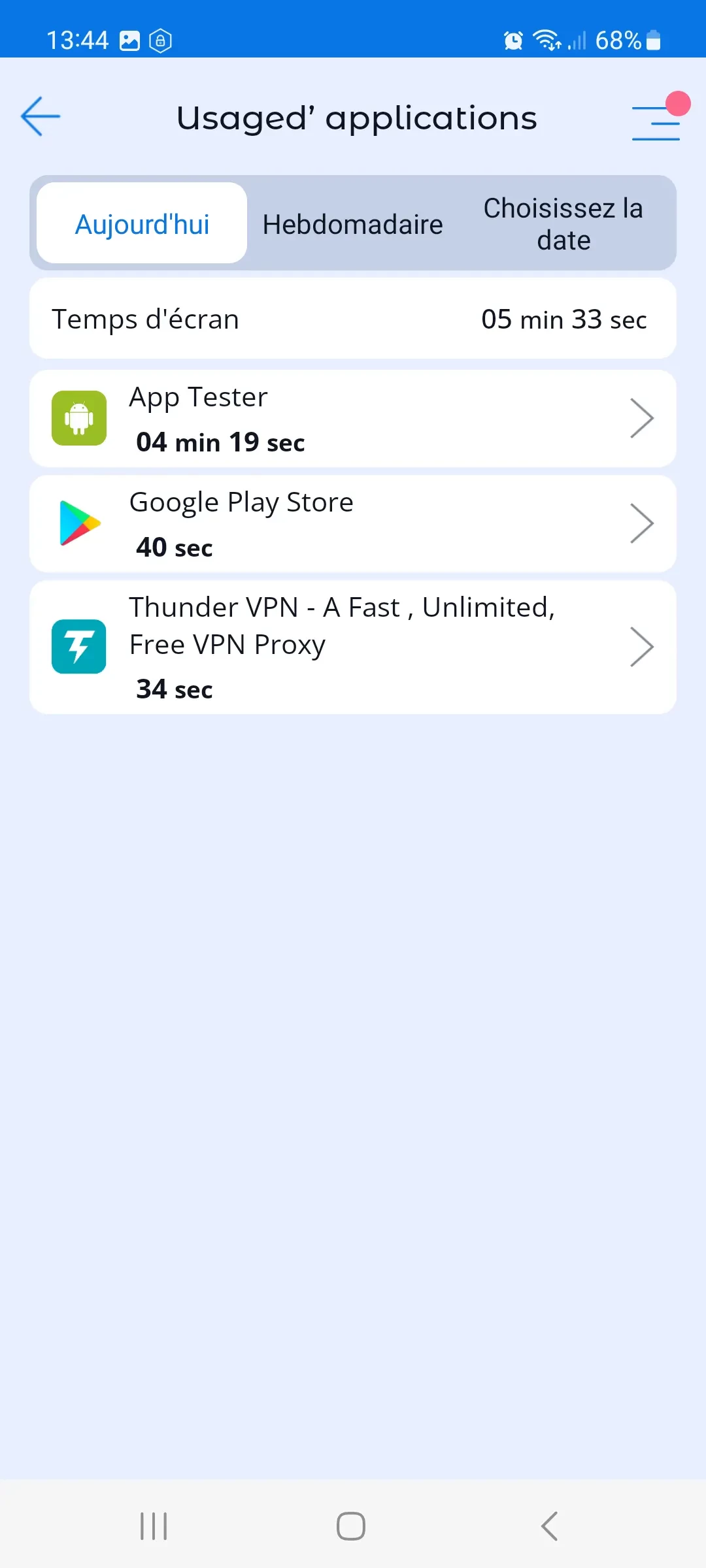Switch to the Hebdomadaire tab

[352, 224]
